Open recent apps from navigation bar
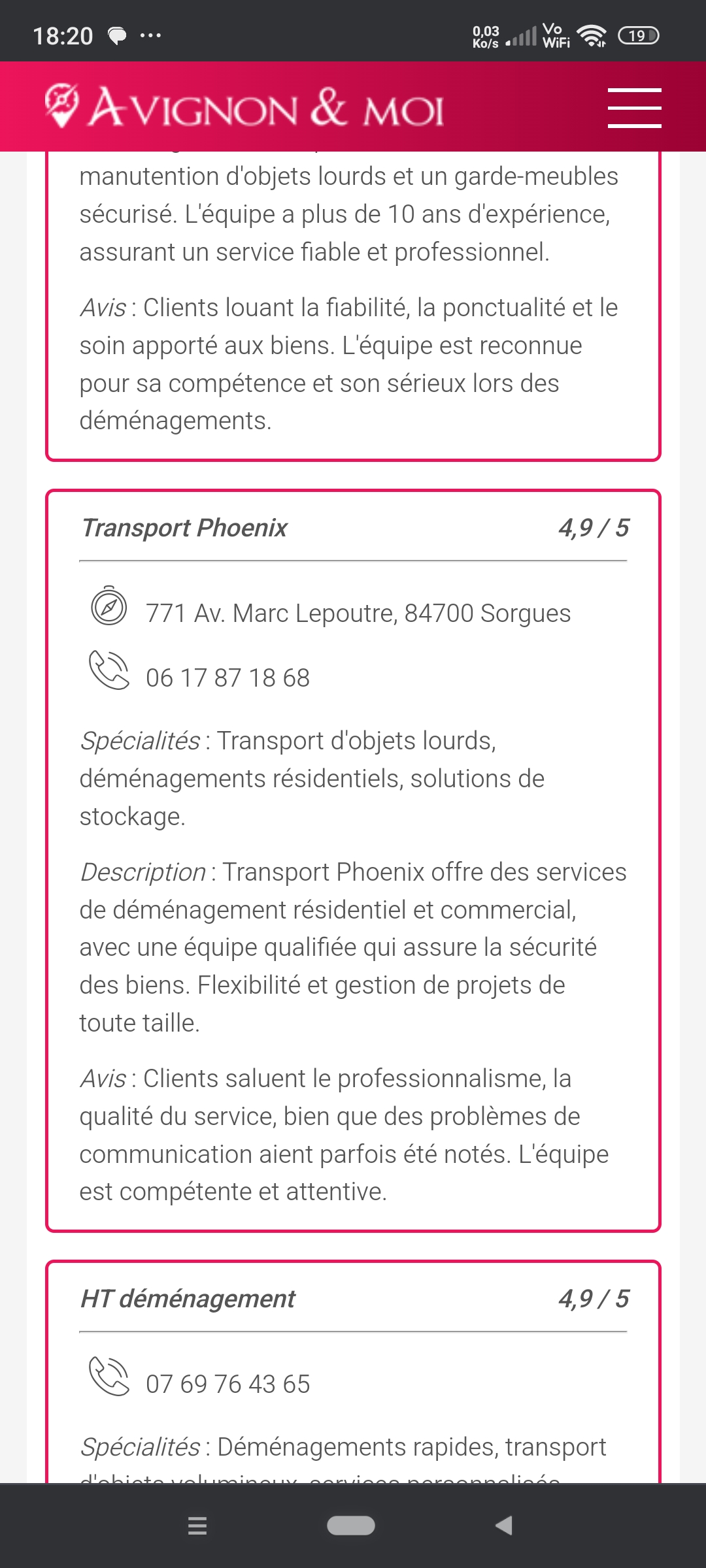 point(197,1526)
